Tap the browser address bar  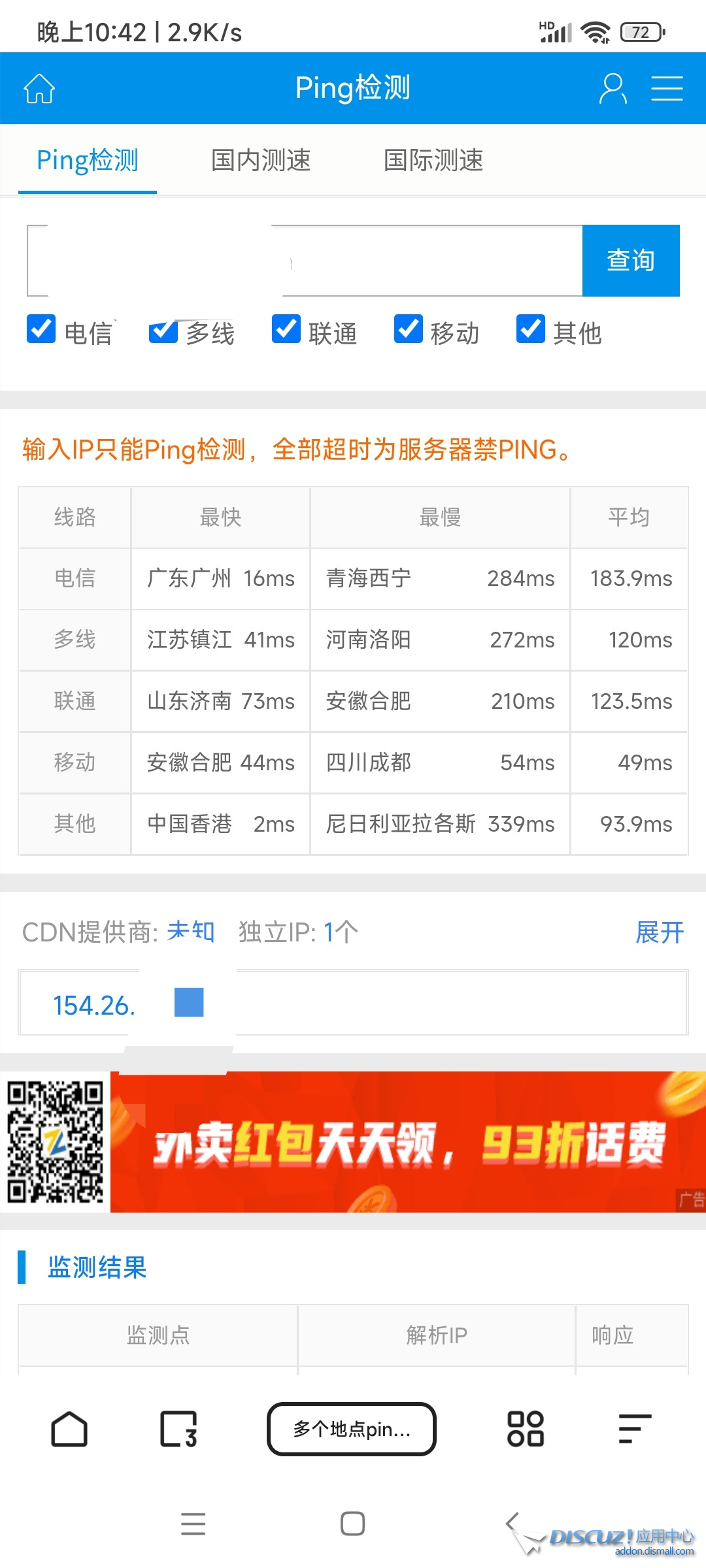point(351,1429)
